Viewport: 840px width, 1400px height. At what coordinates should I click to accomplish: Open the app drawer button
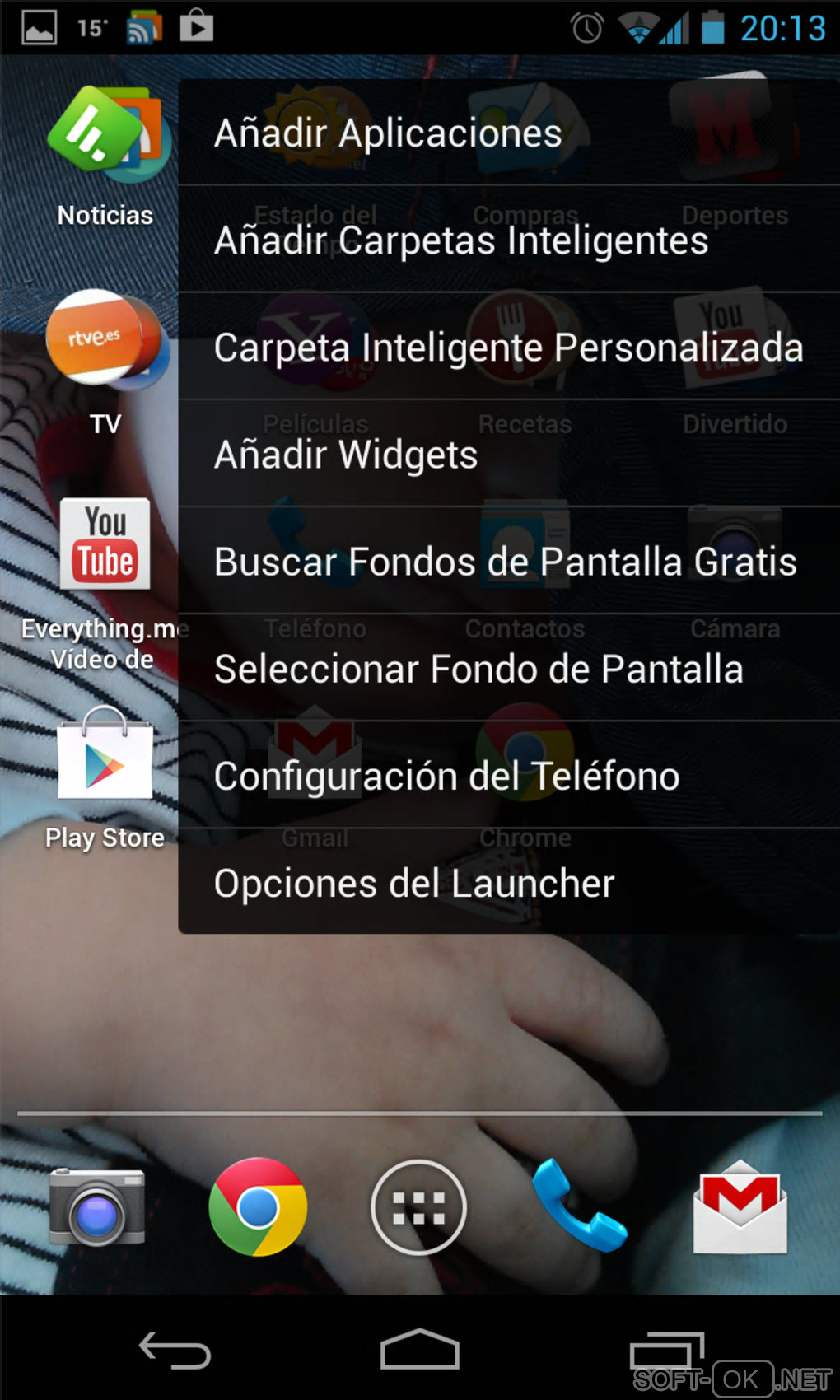[x=418, y=1207]
